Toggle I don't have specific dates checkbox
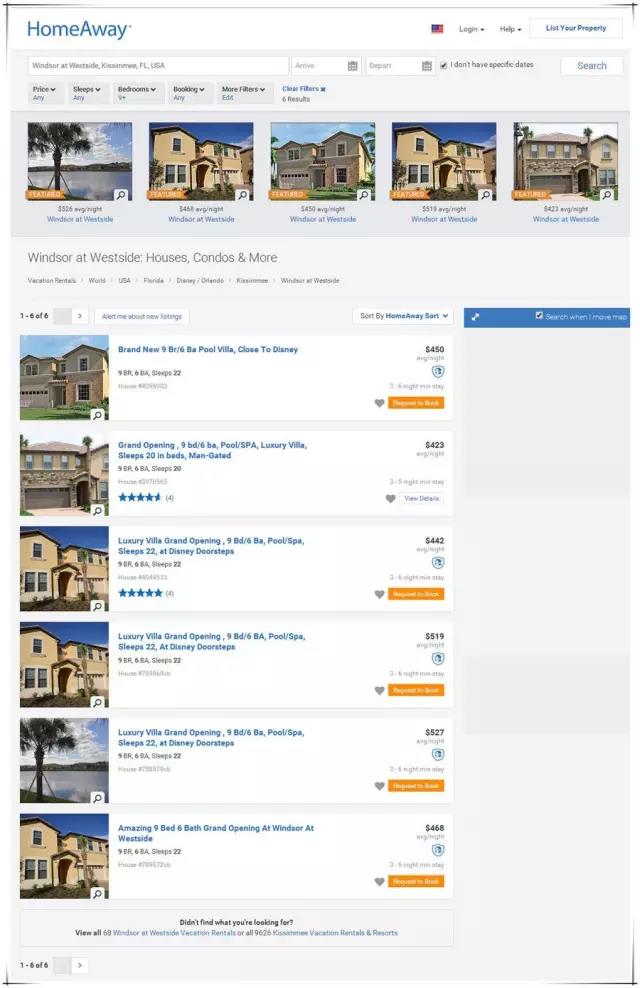Viewport: 640px width, 988px height. [444, 65]
